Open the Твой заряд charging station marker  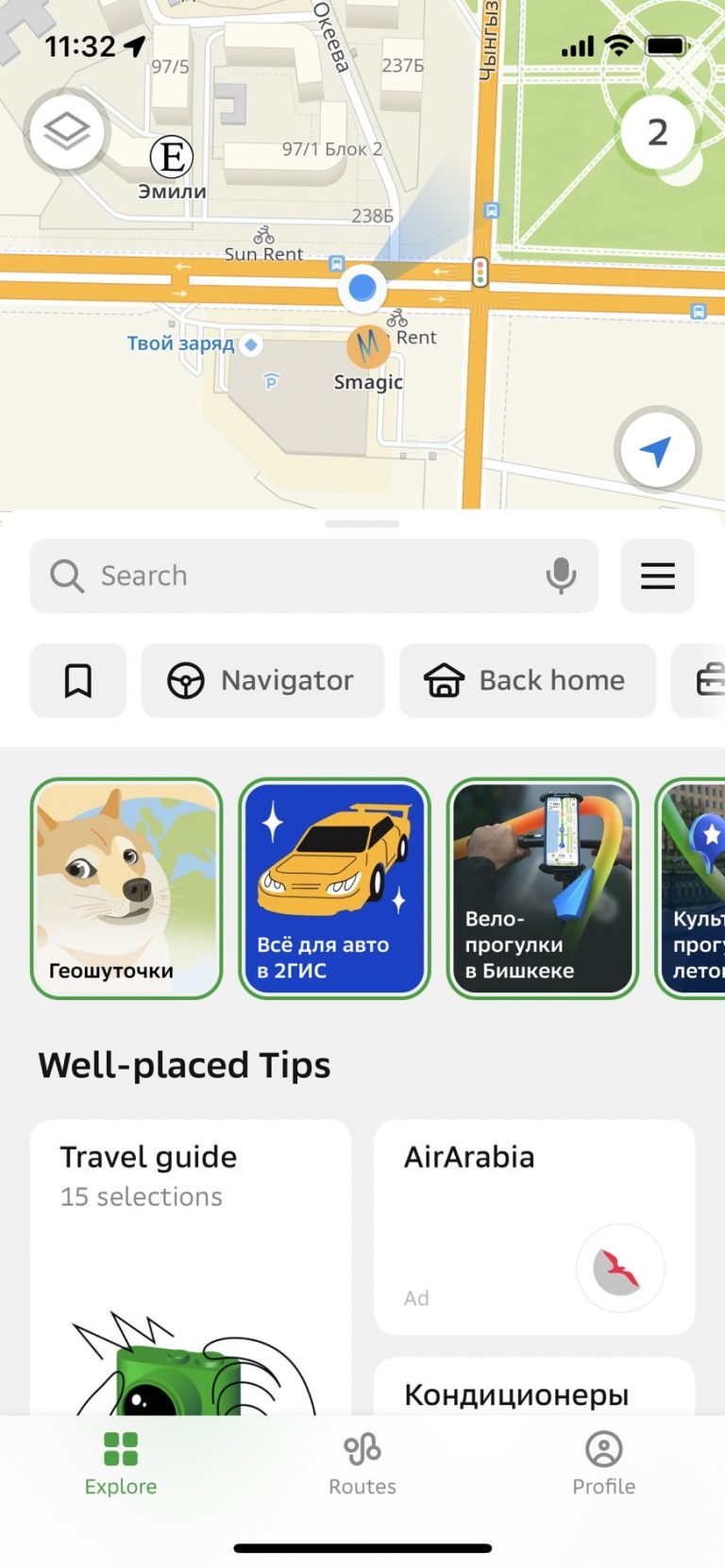pos(250,346)
